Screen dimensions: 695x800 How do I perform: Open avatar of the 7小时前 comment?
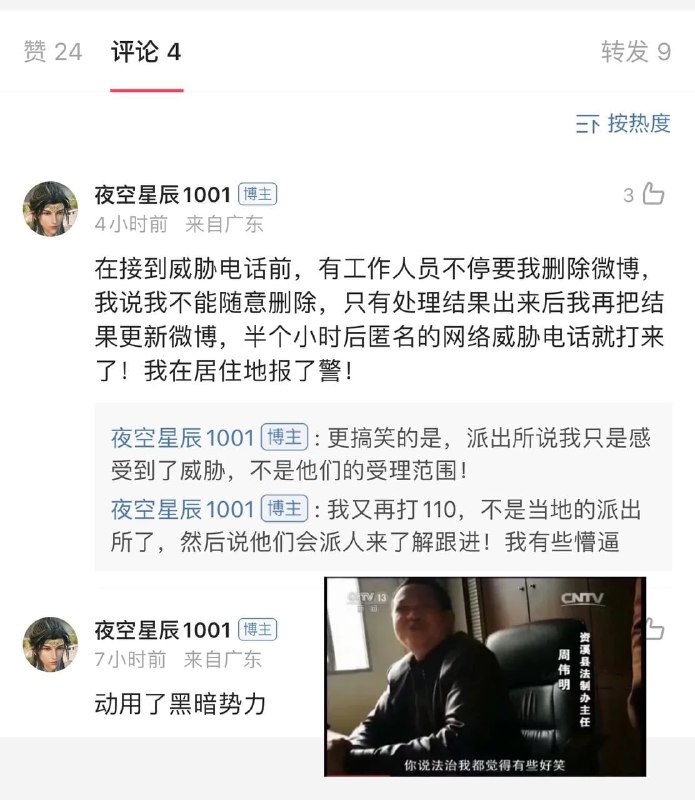tap(50, 643)
